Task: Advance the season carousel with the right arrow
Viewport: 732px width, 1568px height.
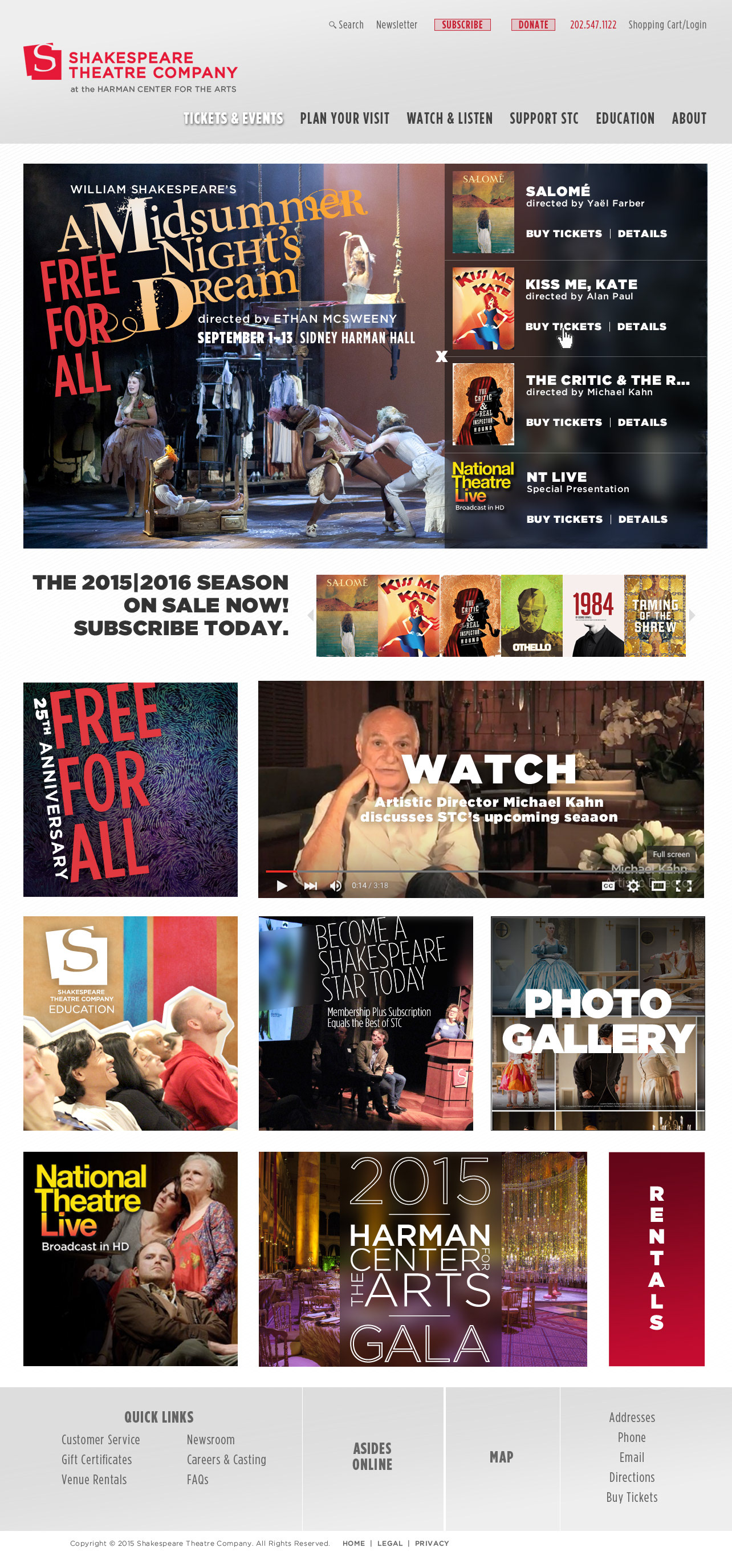Action: [692, 615]
